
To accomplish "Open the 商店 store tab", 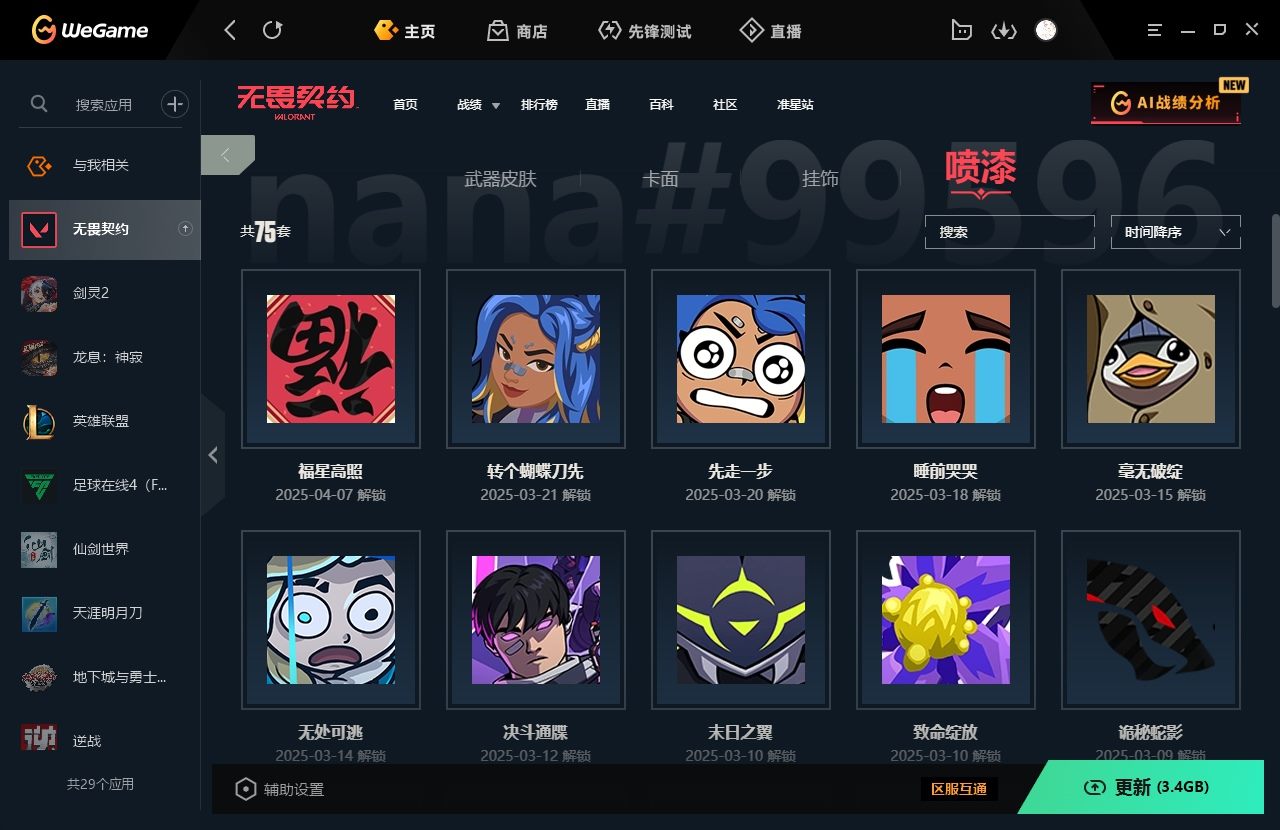I will coord(517,31).
